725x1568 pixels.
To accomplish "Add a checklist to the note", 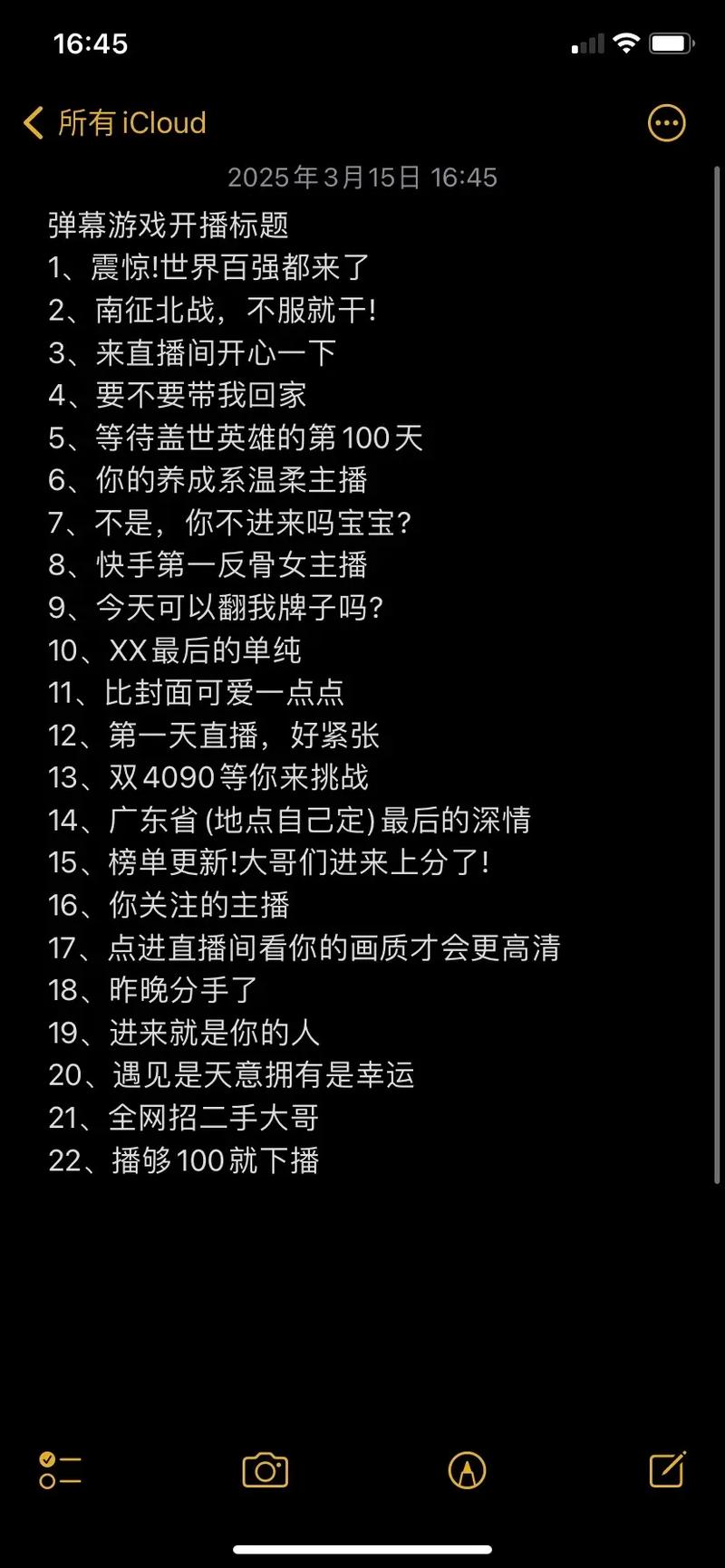I will 60,1469.
